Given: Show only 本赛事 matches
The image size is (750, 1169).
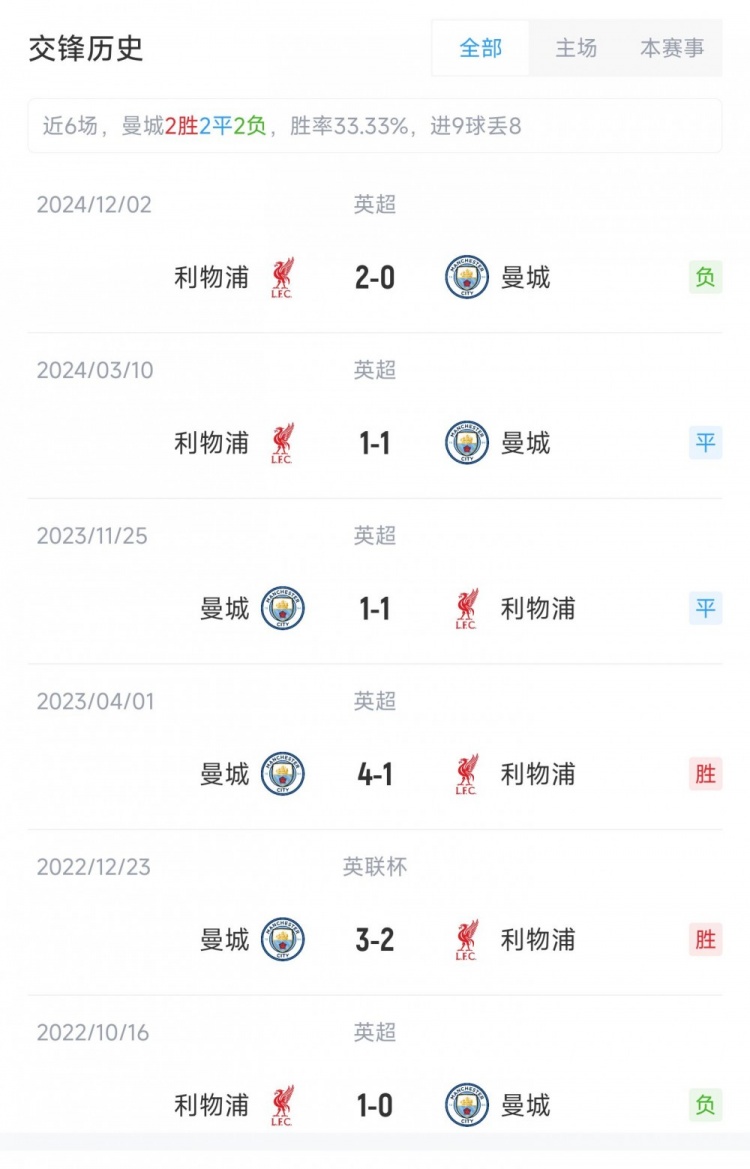Looking at the screenshot, I should [671, 48].
